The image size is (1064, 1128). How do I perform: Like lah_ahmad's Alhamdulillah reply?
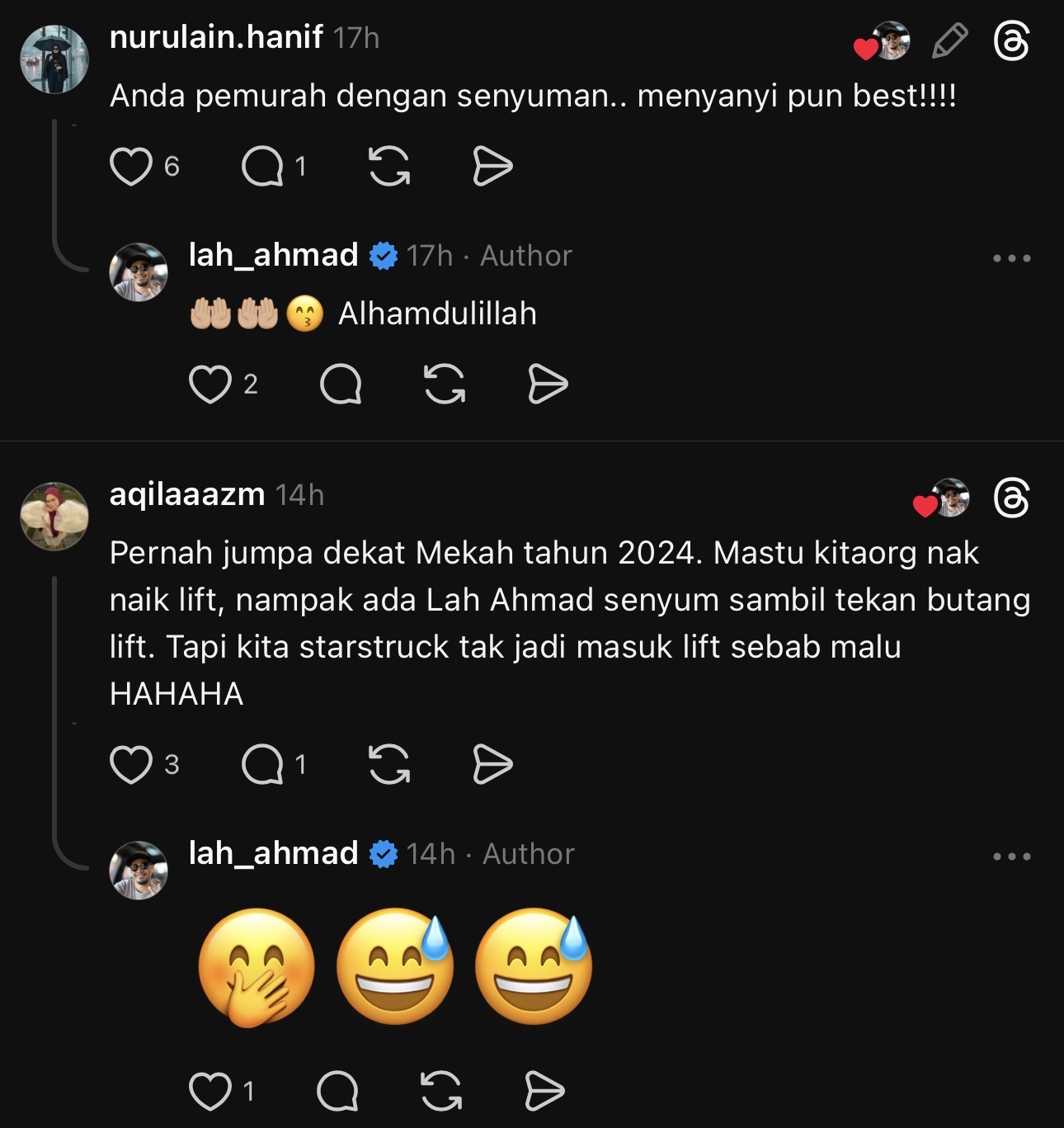[210, 385]
